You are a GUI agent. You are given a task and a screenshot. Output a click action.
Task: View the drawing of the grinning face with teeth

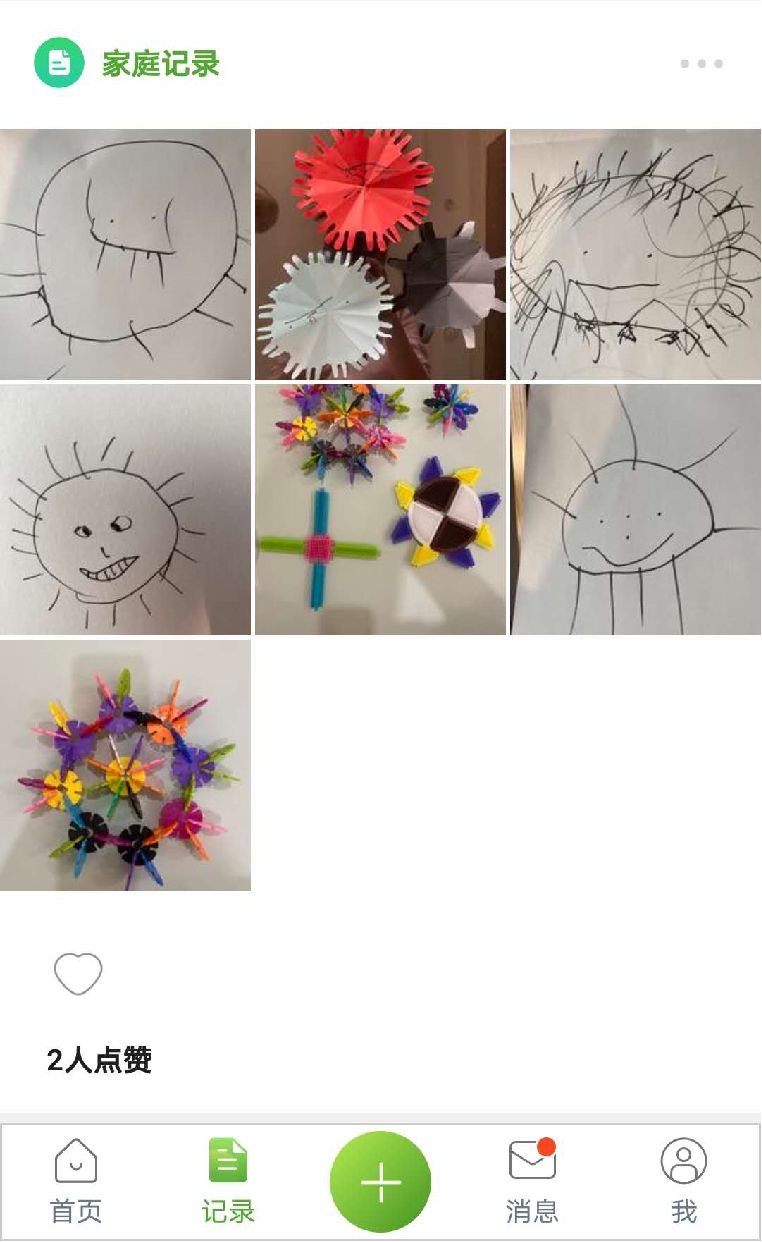coord(125,509)
